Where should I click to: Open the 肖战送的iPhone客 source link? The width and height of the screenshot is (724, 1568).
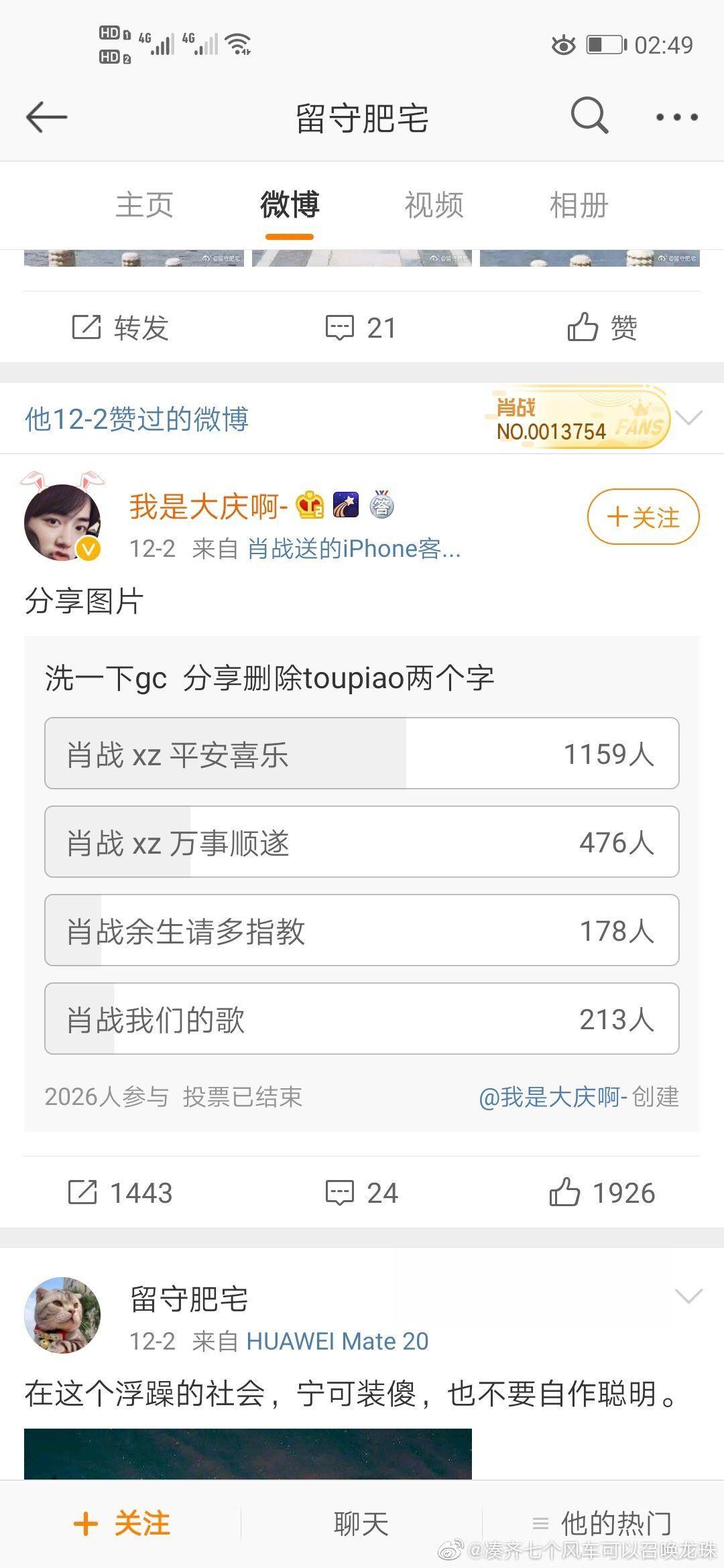click(x=354, y=549)
